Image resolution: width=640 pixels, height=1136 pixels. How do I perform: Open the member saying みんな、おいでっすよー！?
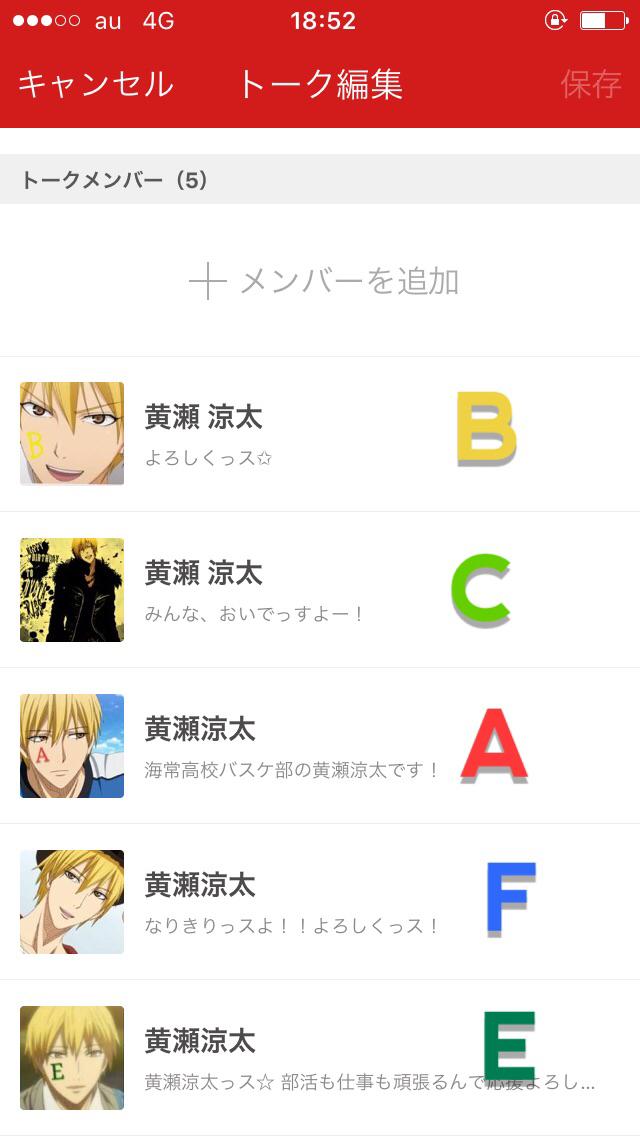320,590
